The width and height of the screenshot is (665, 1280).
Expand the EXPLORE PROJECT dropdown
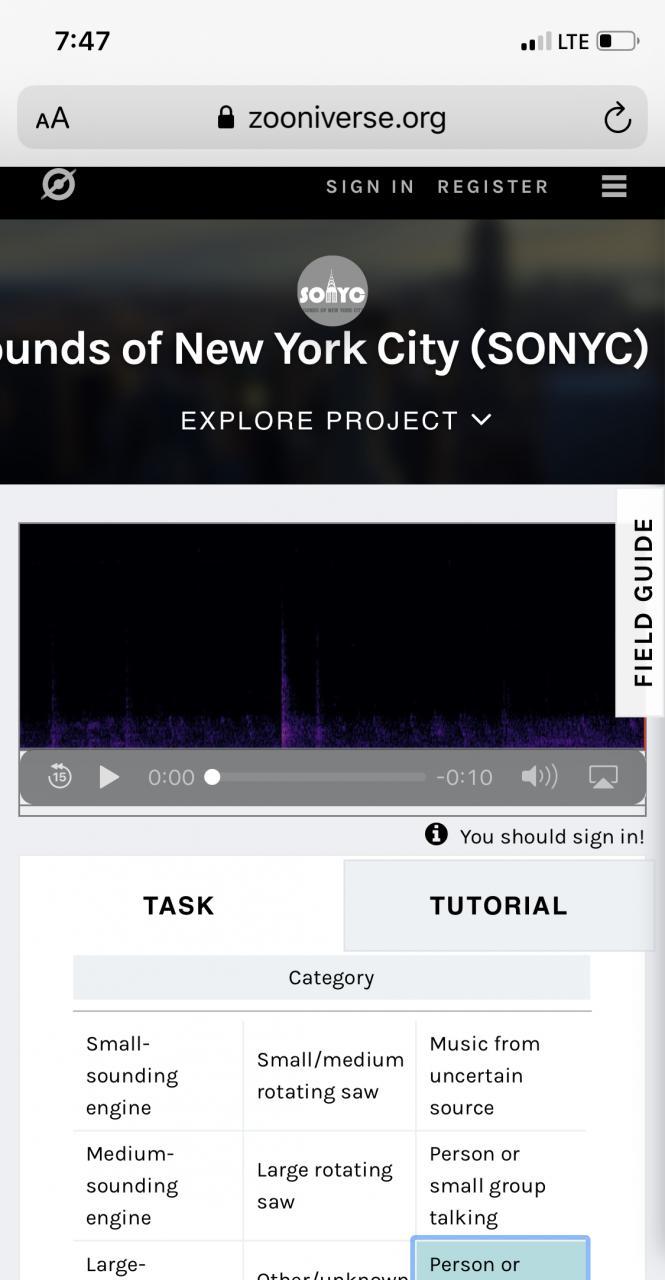[x=335, y=420]
